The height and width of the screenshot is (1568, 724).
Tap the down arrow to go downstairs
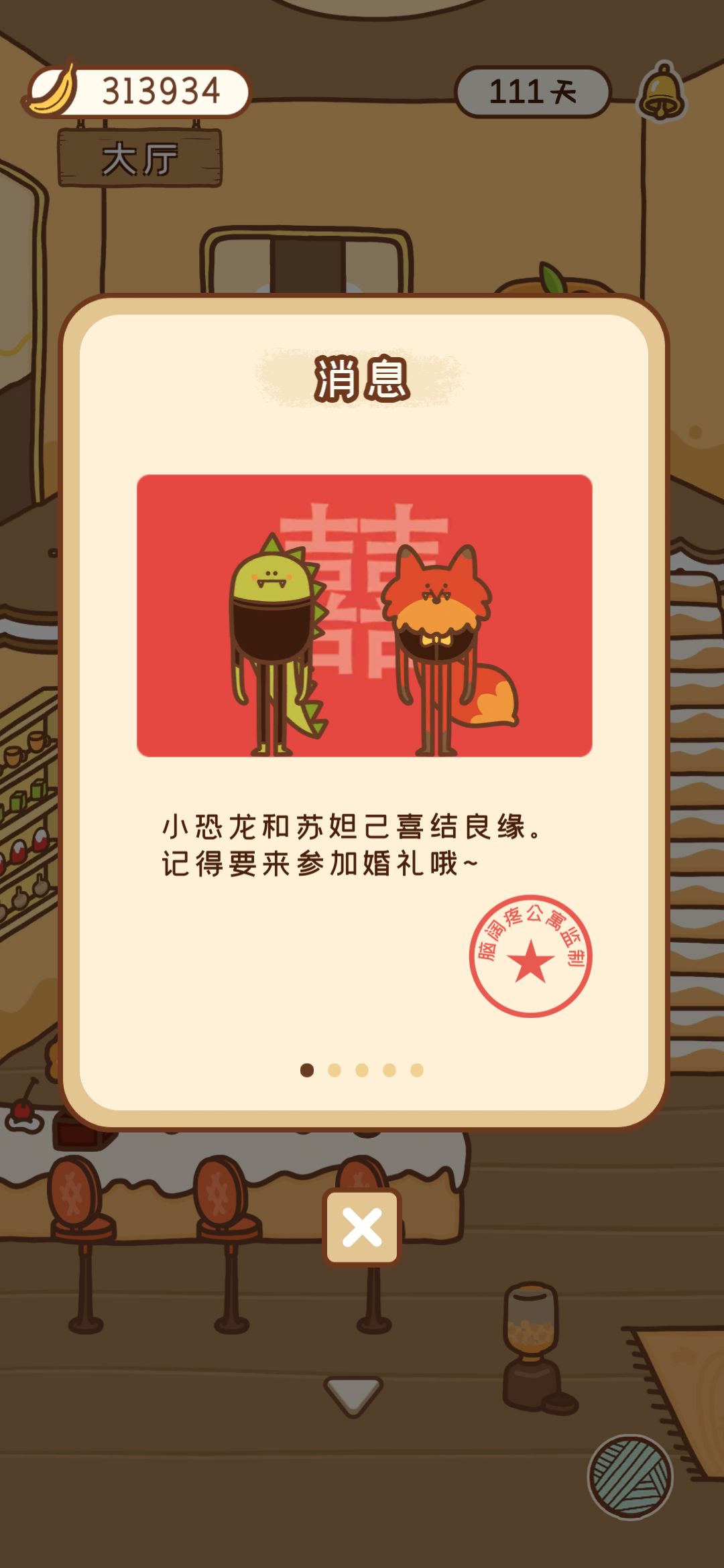pos(353,1395)
